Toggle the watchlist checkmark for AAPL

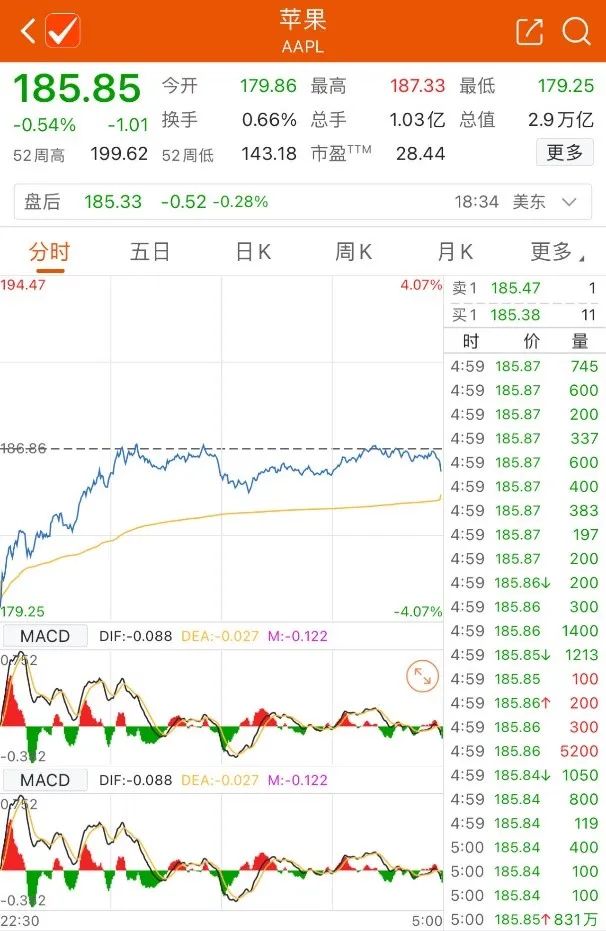pos(62,32)
